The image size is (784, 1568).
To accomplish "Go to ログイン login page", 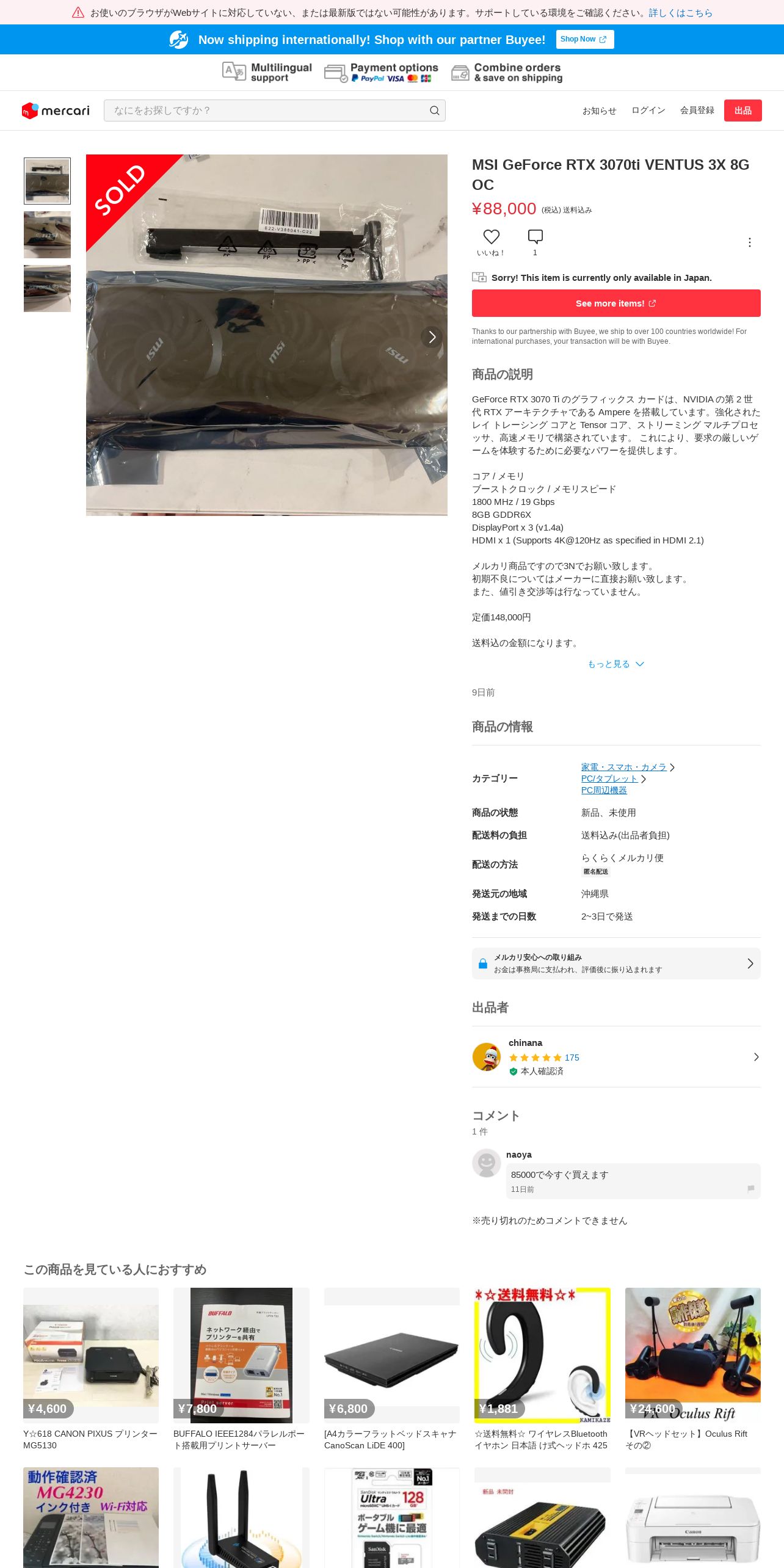I will coord(648,111).
